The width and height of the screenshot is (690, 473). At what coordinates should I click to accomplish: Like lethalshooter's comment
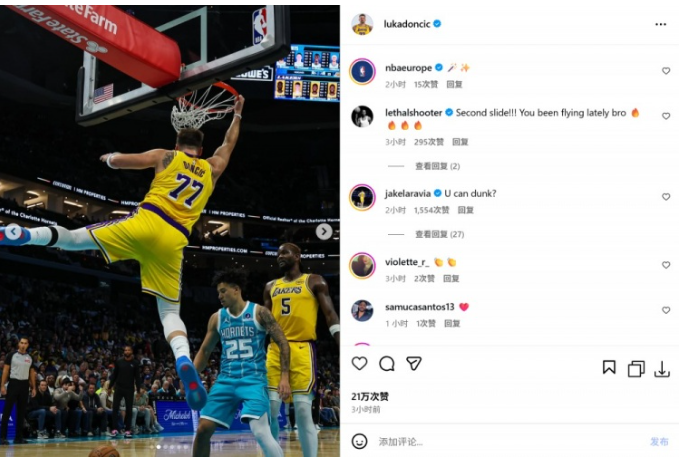click(x=666, y=116)
